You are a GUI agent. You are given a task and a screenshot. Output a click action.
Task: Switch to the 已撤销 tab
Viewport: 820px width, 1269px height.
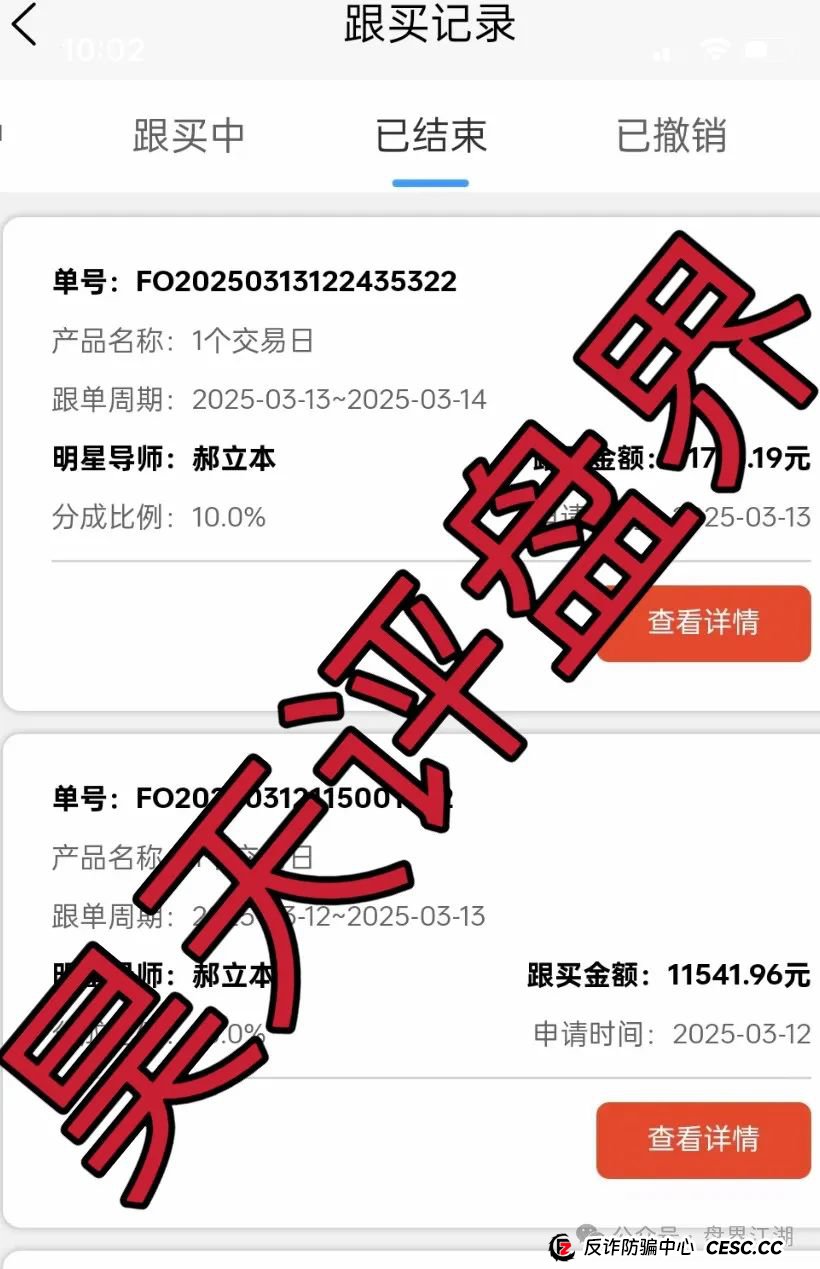click(x=672, y=137)
